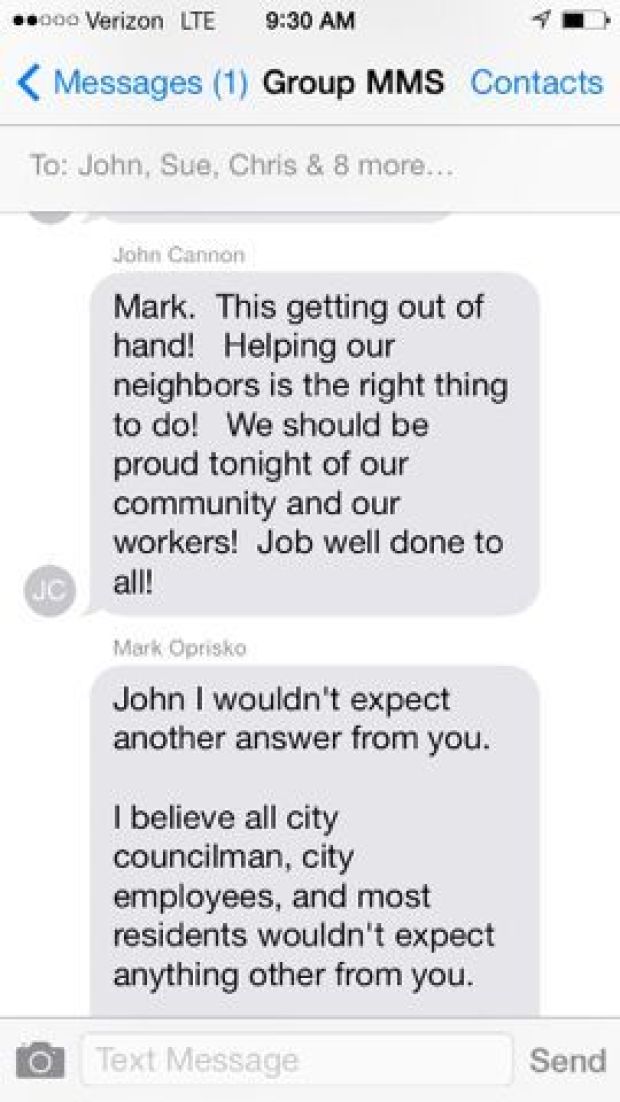Open John Cannon's JC avatar
The image size is (620, 1102).
point(48,590)
